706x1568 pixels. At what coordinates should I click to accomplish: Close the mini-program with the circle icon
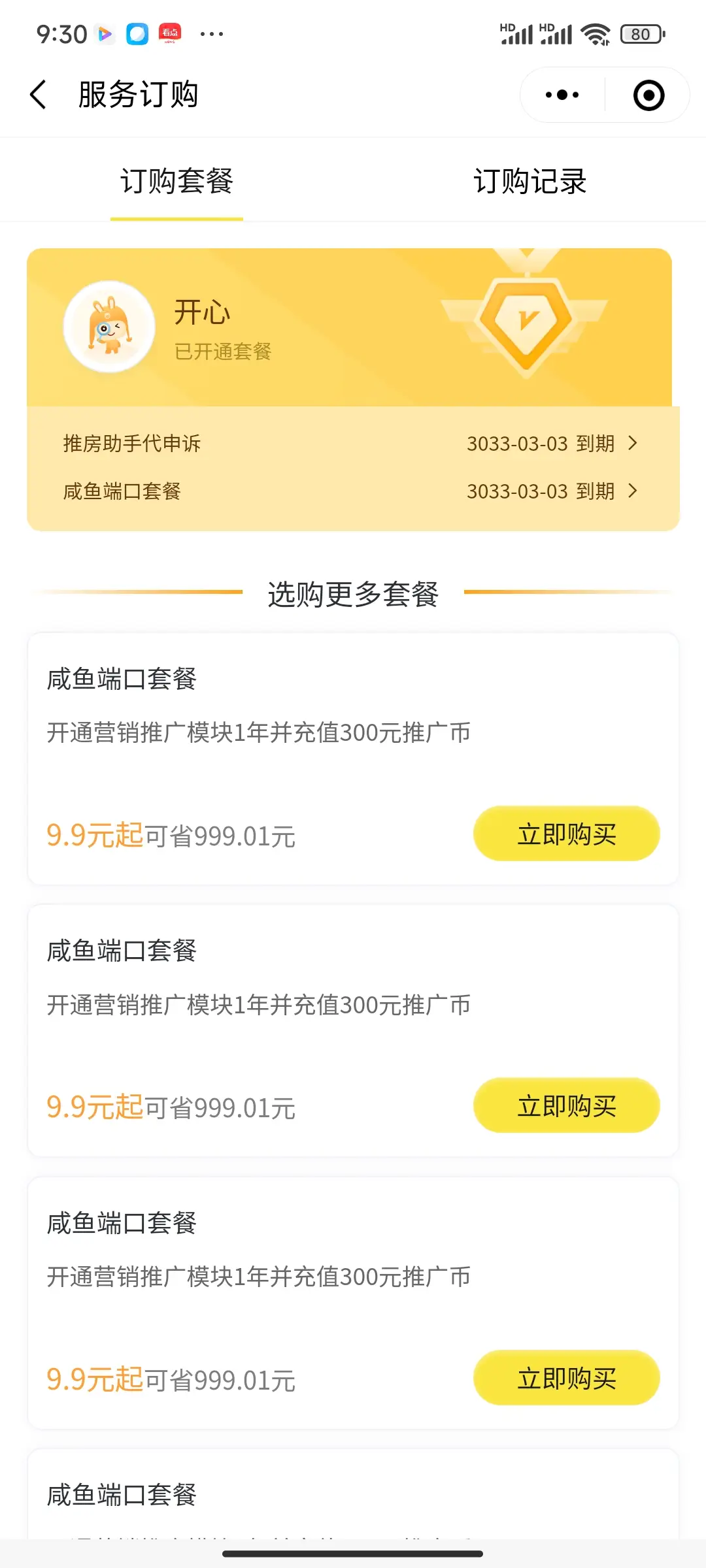(648, 95)
